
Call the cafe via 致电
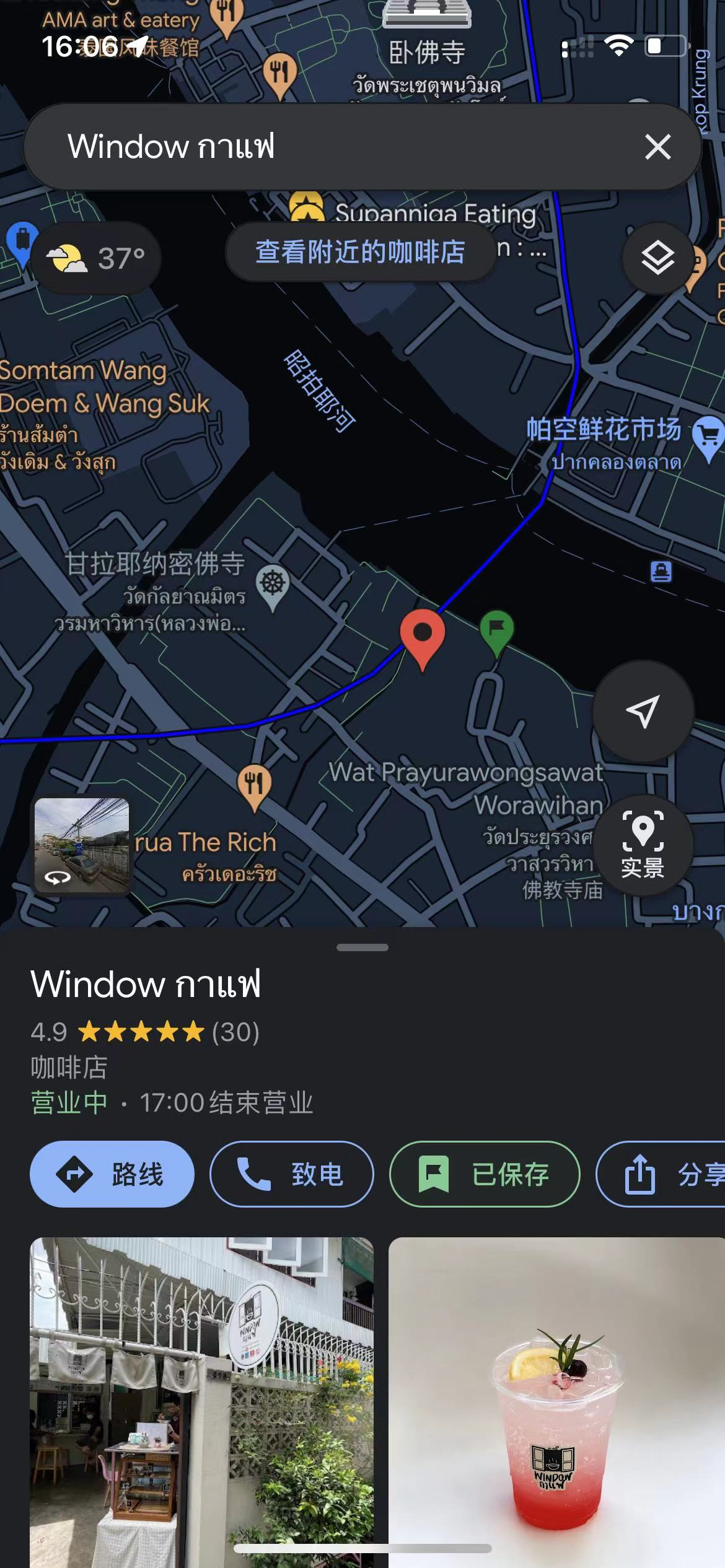tap(291, 1174)
